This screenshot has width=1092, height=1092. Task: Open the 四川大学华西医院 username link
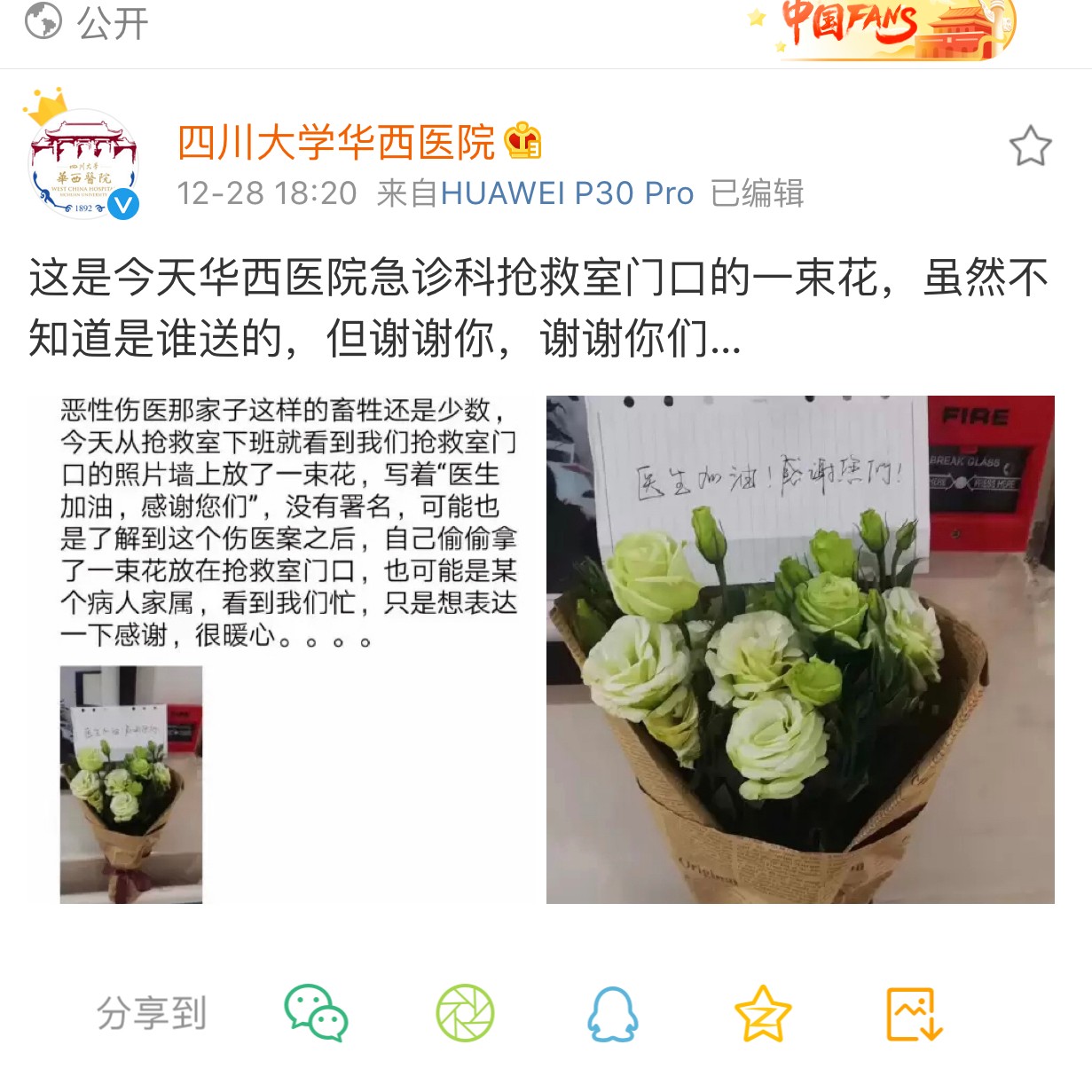[x=336, y=143]
